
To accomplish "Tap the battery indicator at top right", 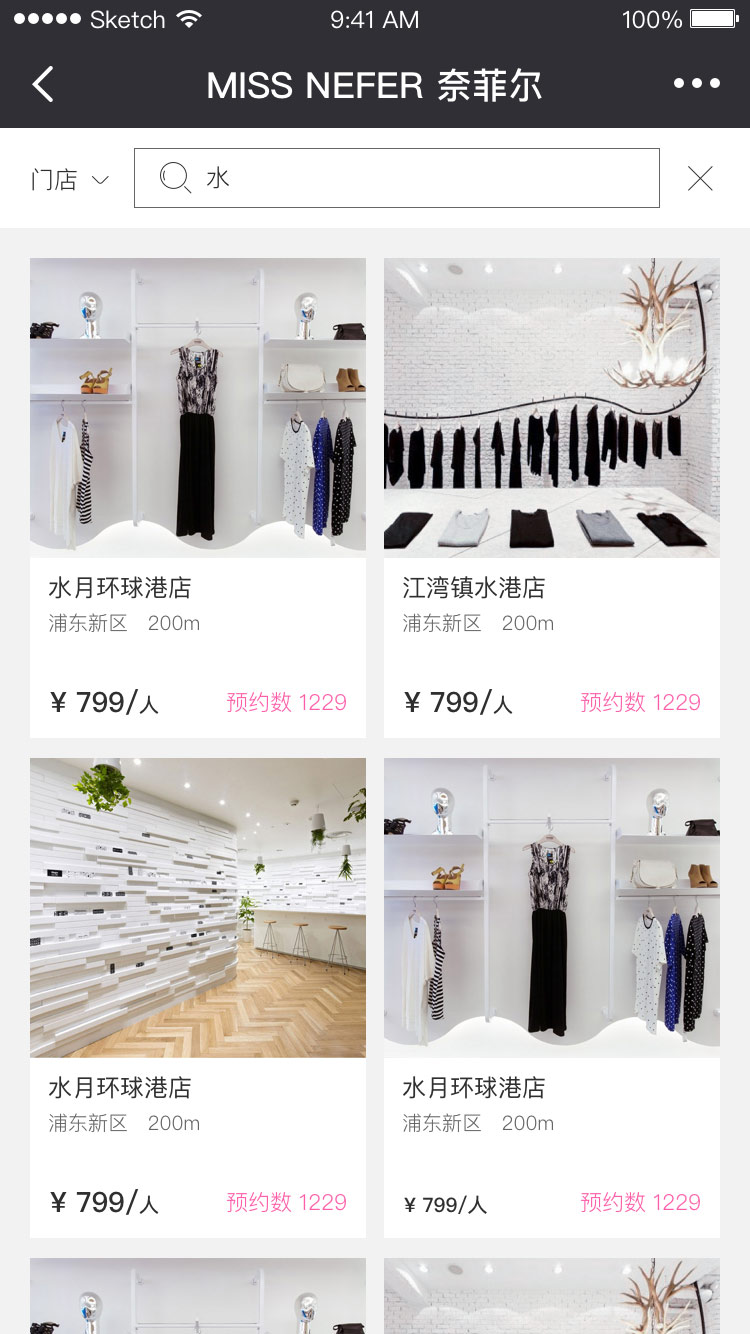I will click(713, 17).
